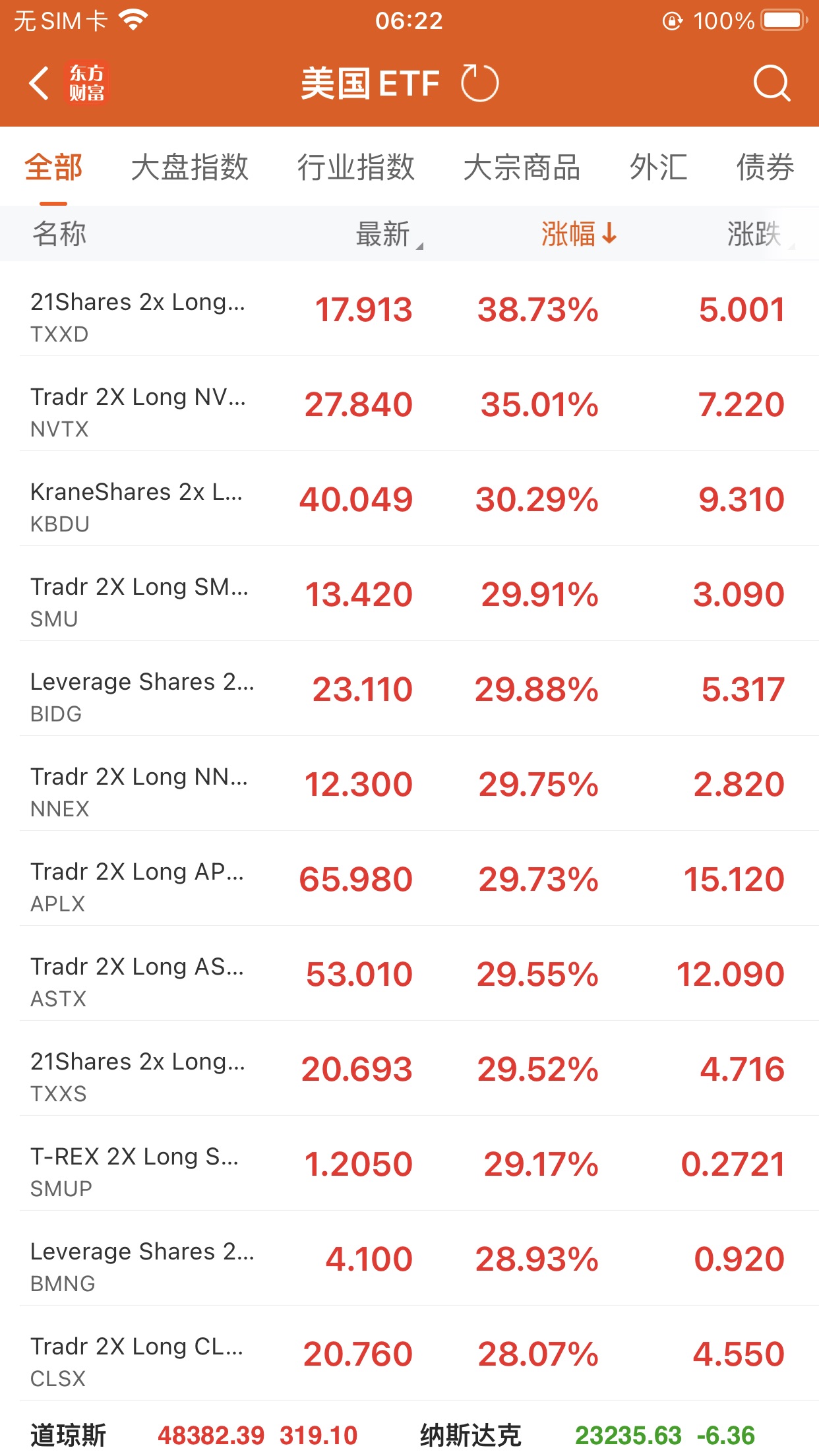Image resolution: width=819 pixels, height=1456 pixels.
Task: Go back to the previous page
Action: click(x=40, y=84)
